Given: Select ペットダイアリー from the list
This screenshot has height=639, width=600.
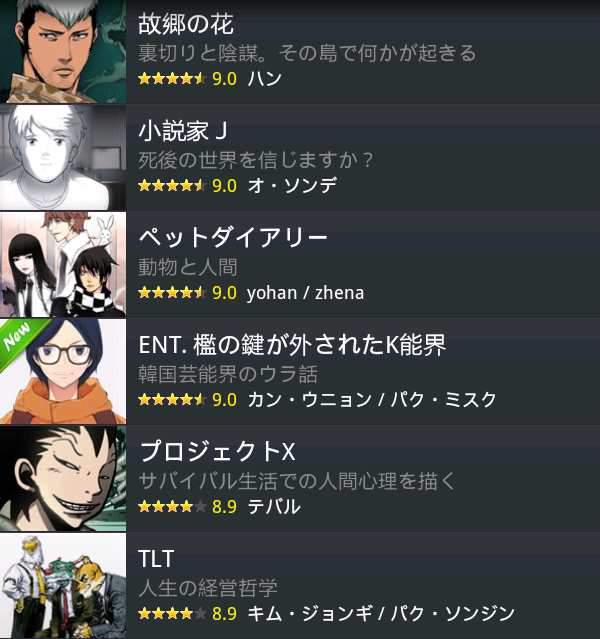Looking at the screenshot, I should coord(232,239).
